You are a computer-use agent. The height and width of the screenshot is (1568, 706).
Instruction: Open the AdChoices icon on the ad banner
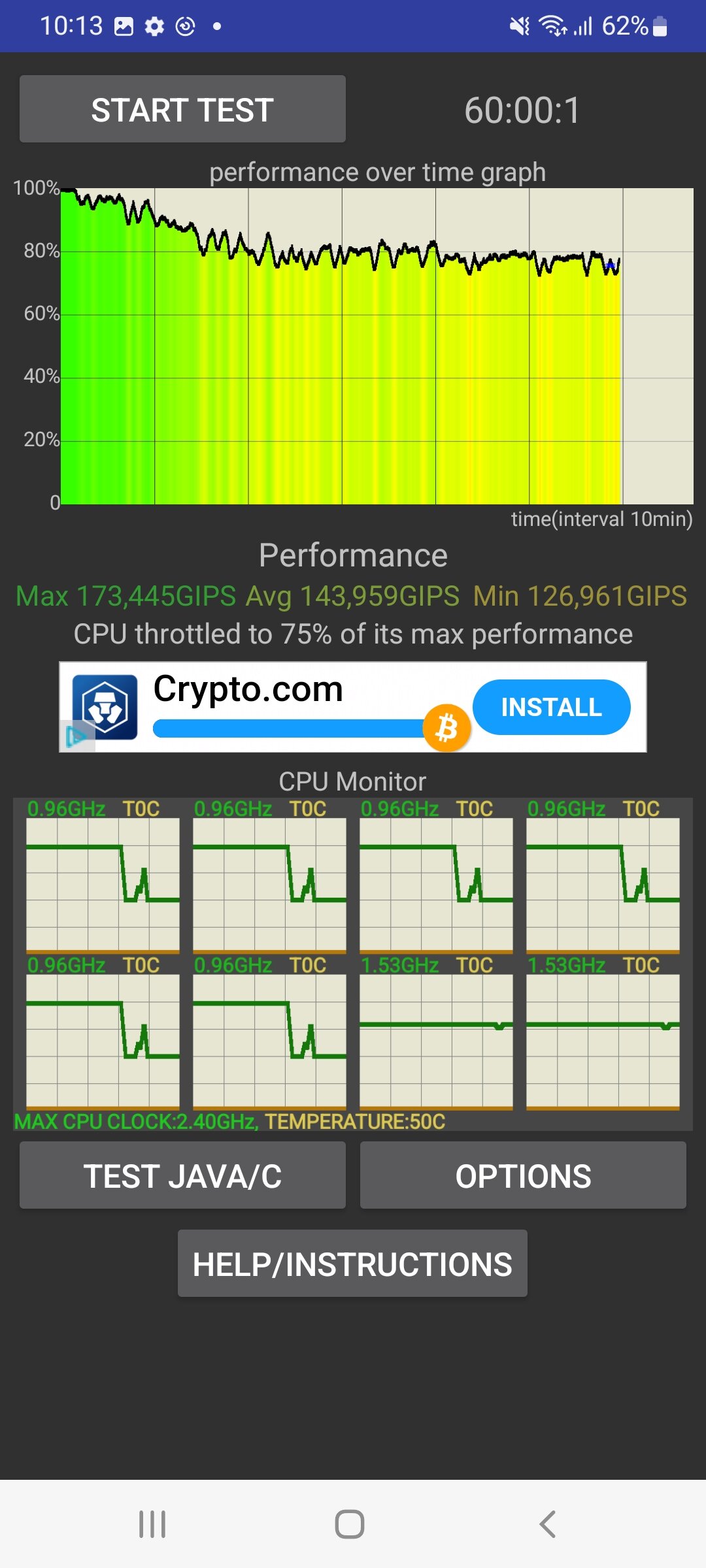point(77,736)
